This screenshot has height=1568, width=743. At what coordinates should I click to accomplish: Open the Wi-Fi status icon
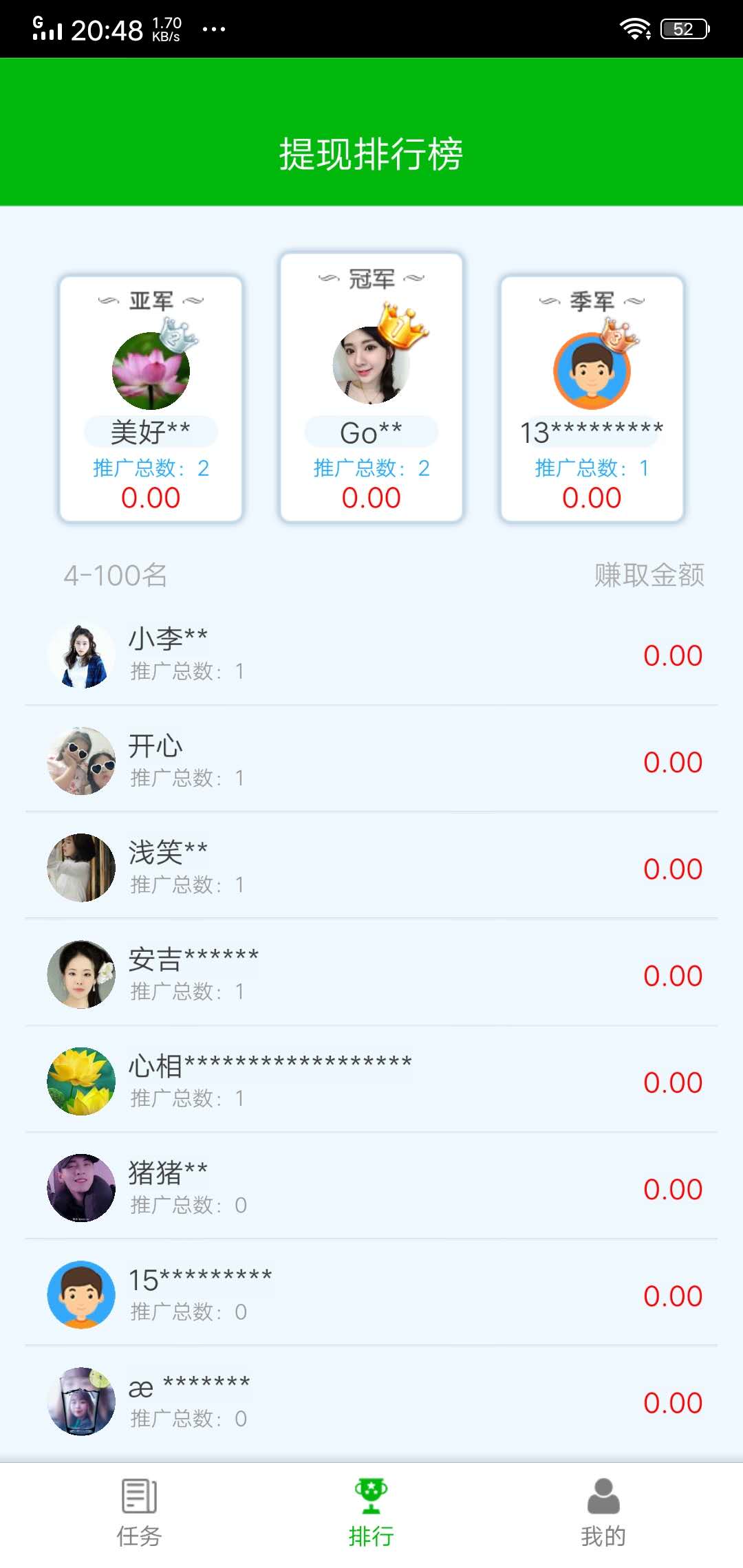635,28
